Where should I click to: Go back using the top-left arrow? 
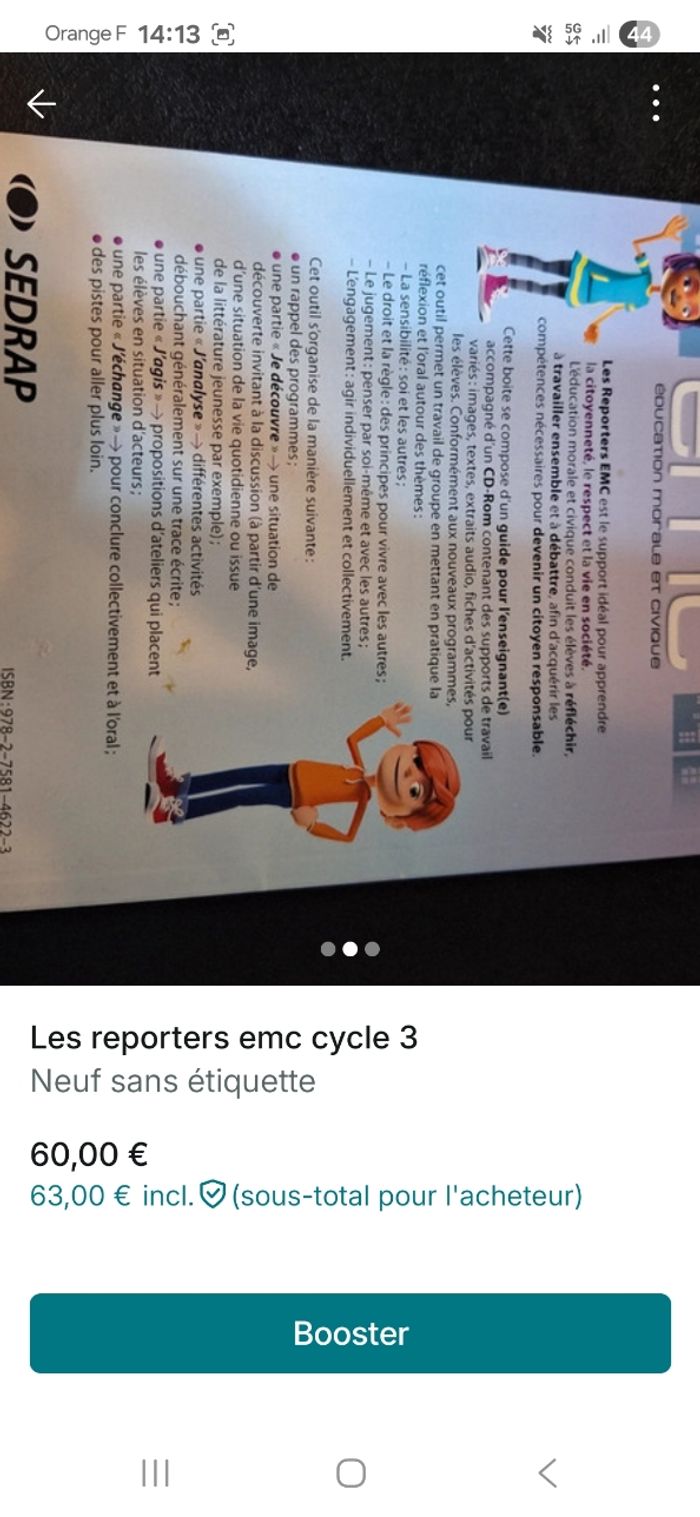pos(41,104)
